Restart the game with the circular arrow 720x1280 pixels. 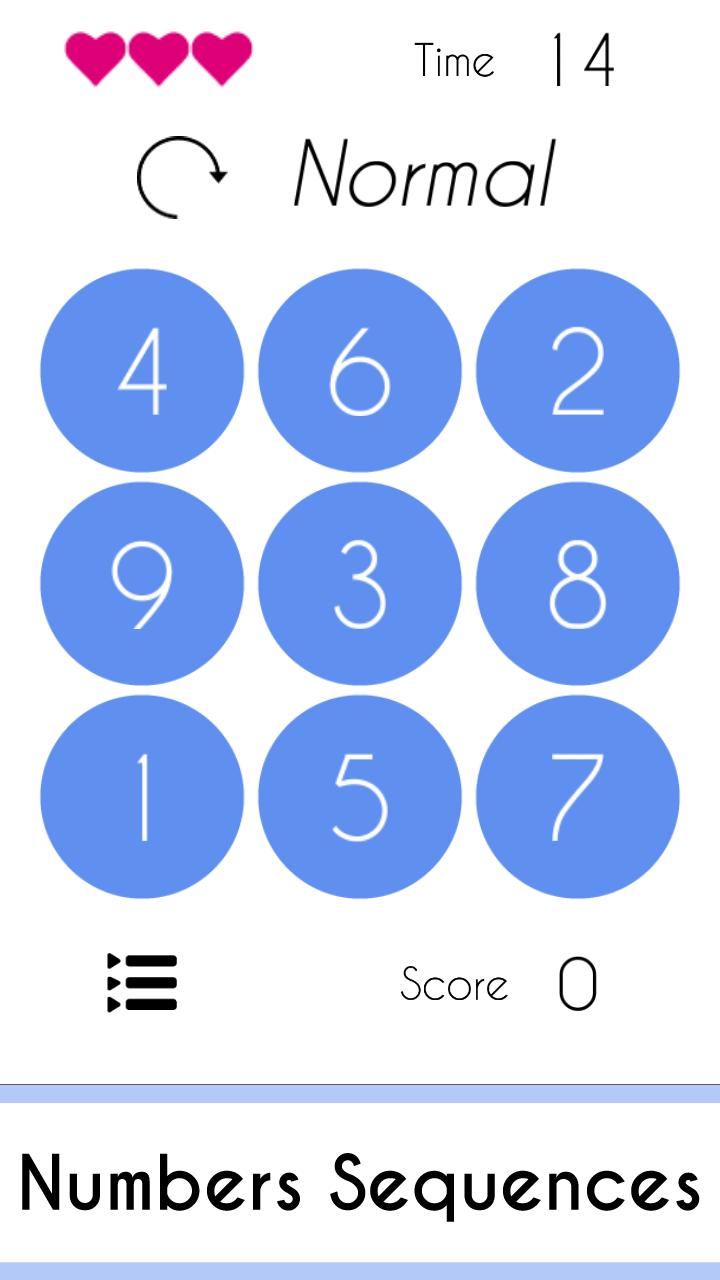point(181,177)
